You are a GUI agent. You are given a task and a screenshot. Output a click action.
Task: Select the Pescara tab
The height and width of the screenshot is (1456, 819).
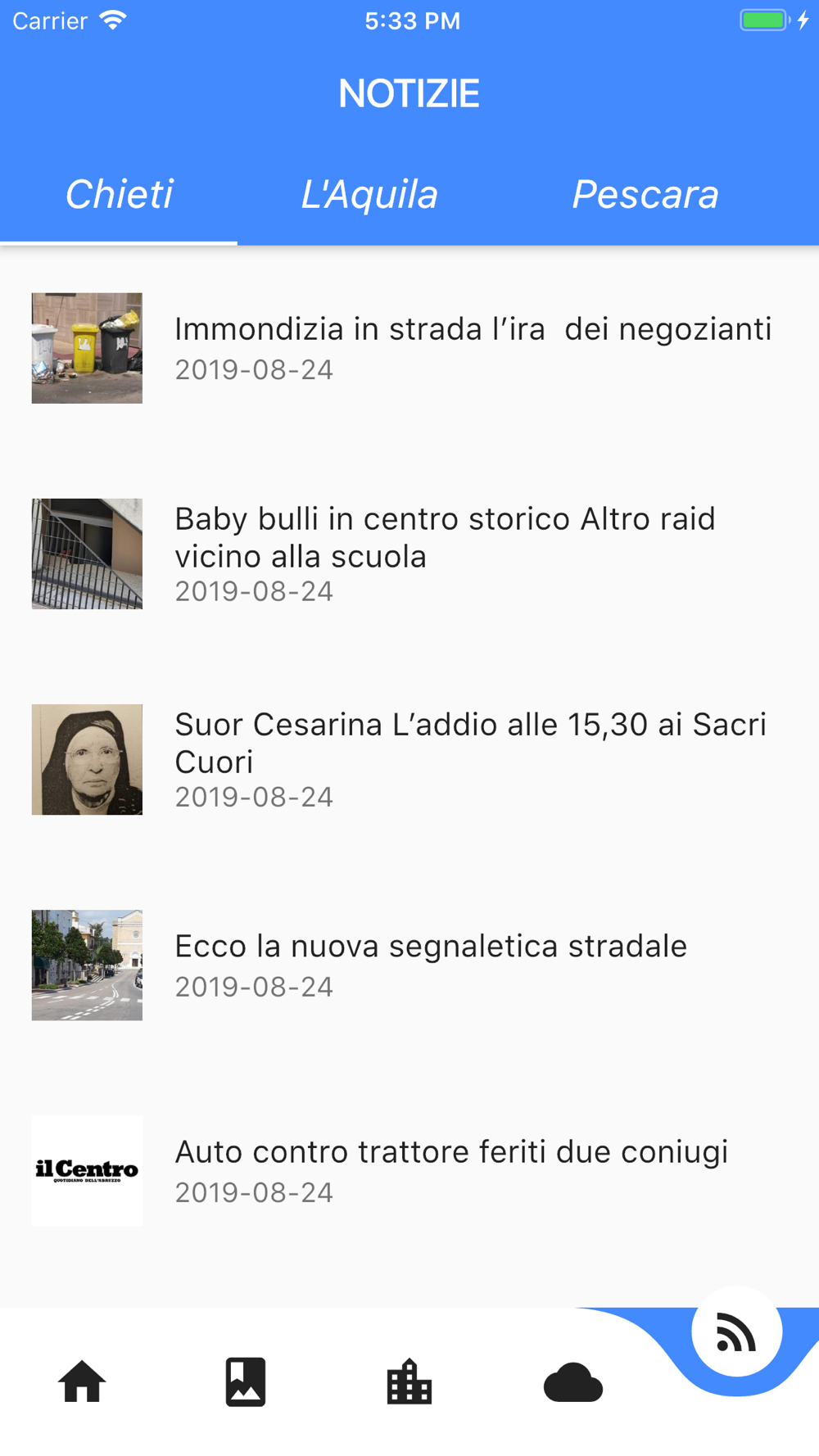coord(645,195)
